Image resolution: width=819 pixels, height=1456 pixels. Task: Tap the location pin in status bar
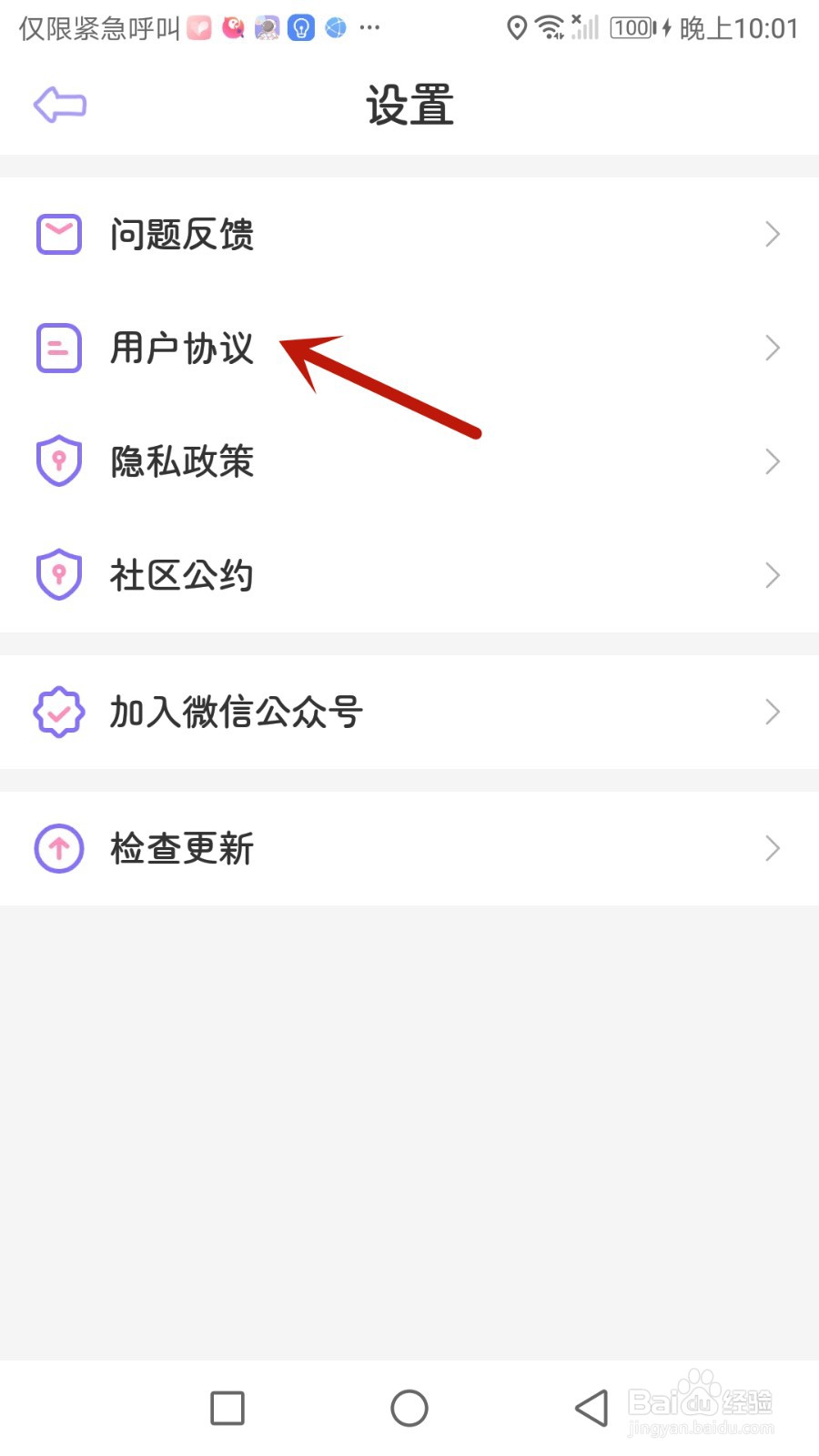[x=516, y=28]
